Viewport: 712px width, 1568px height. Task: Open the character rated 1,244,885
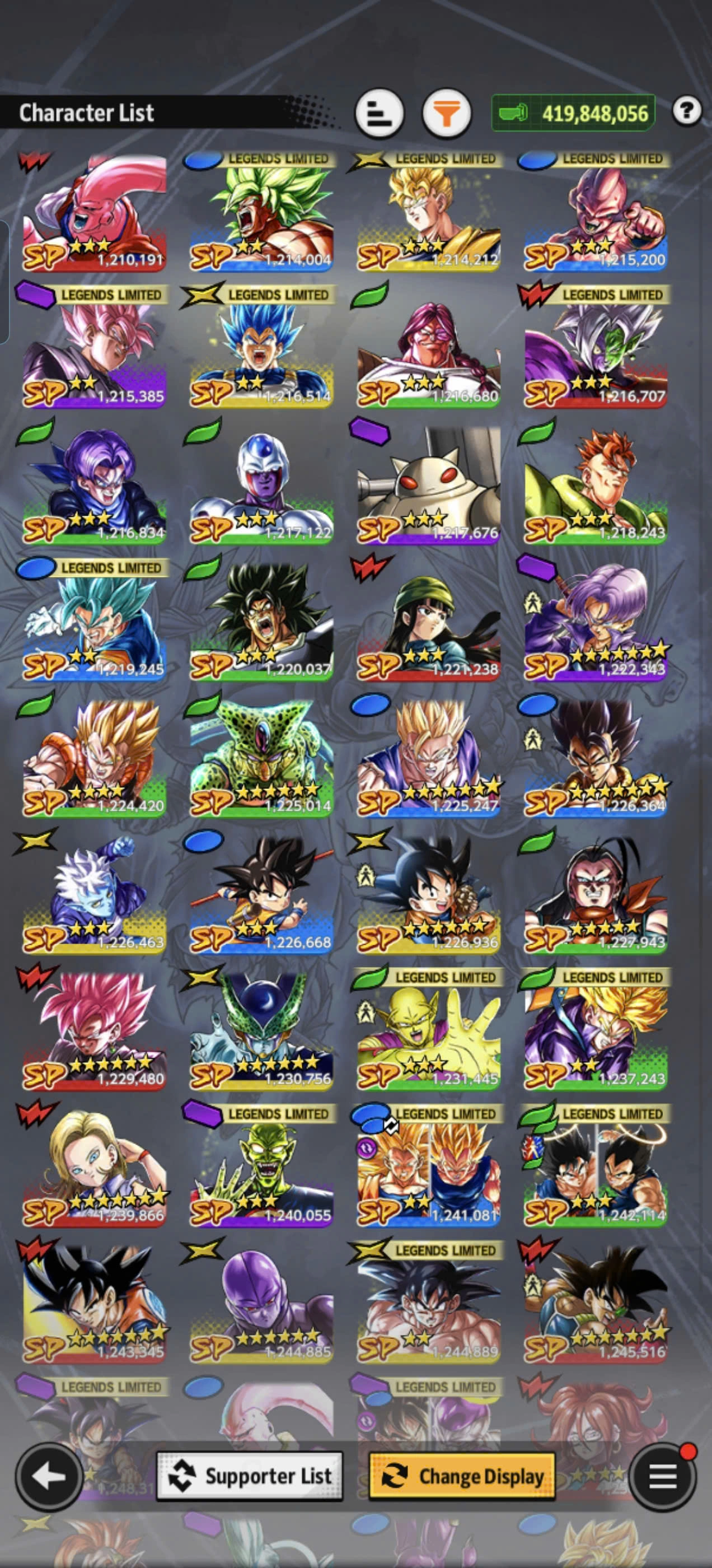pos(261,1305)
